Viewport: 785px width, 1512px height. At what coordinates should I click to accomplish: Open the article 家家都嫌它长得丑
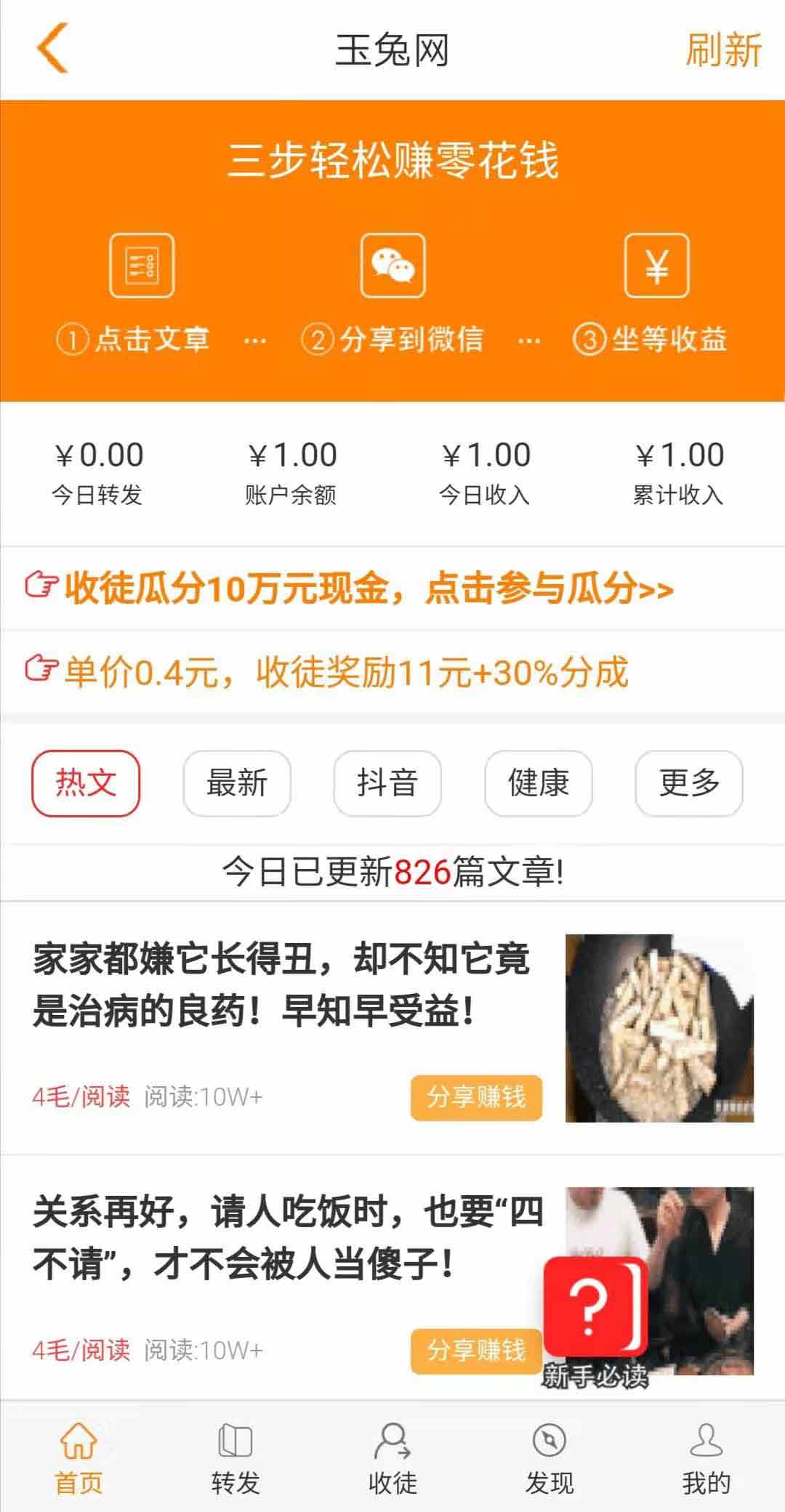pyautogui.click(x=282, y=985)
